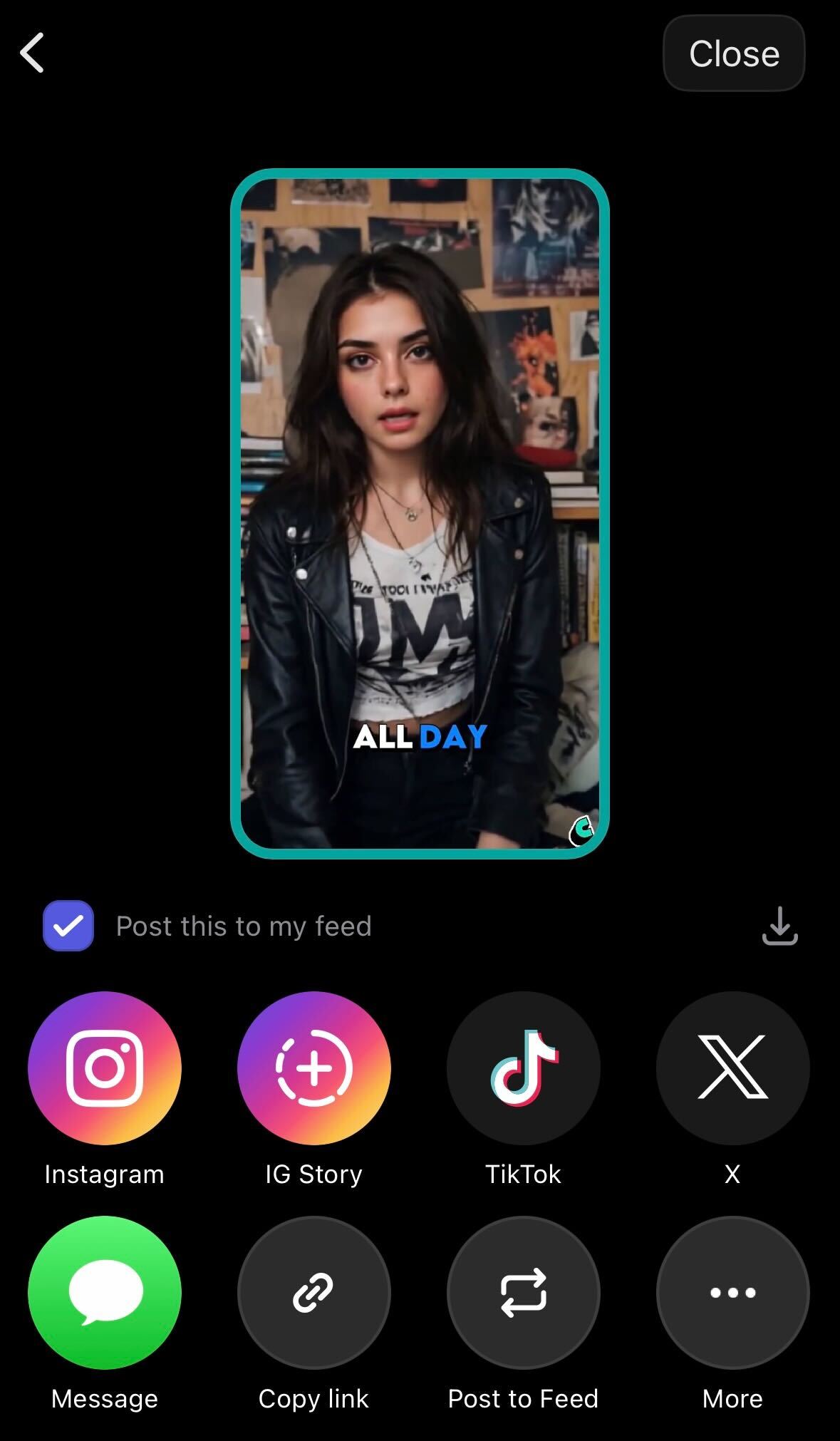Select Post to Feed option
This screenshot has width=840, height=1441.
(x=523, y=1292)
